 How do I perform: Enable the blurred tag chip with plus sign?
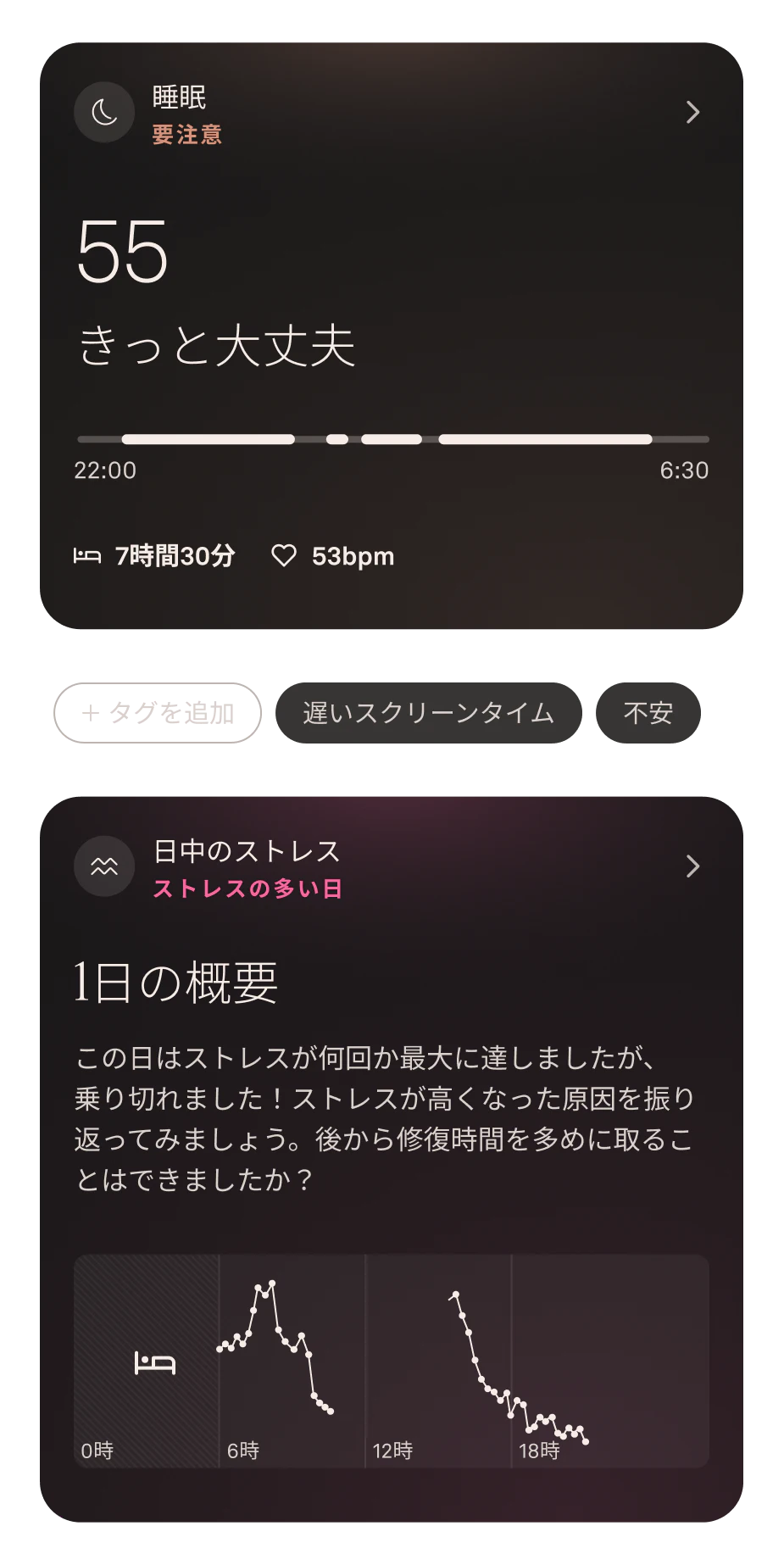[x=157, y=713]
